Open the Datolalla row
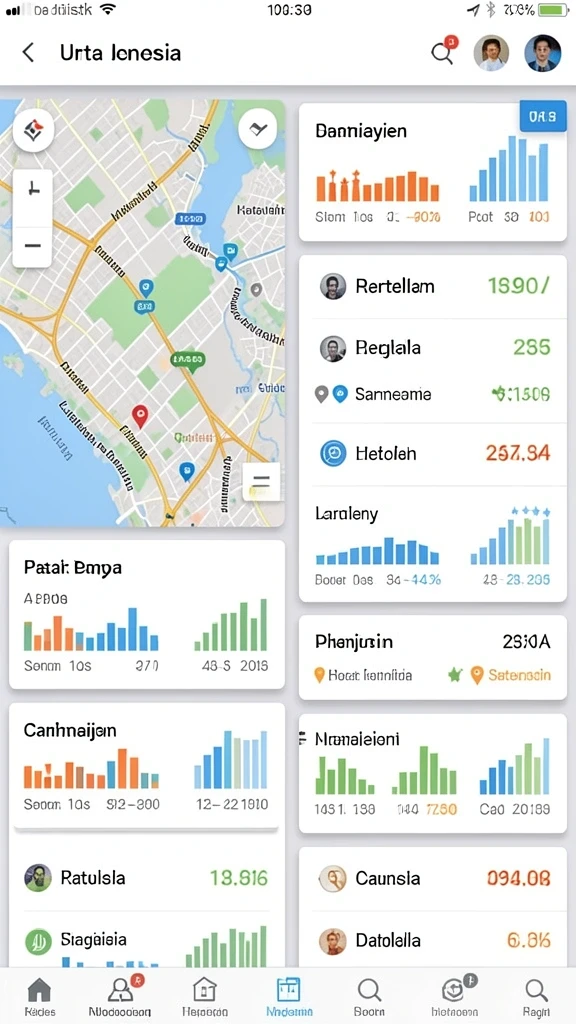Screen dimensions: 576x1024 (432, 940)
